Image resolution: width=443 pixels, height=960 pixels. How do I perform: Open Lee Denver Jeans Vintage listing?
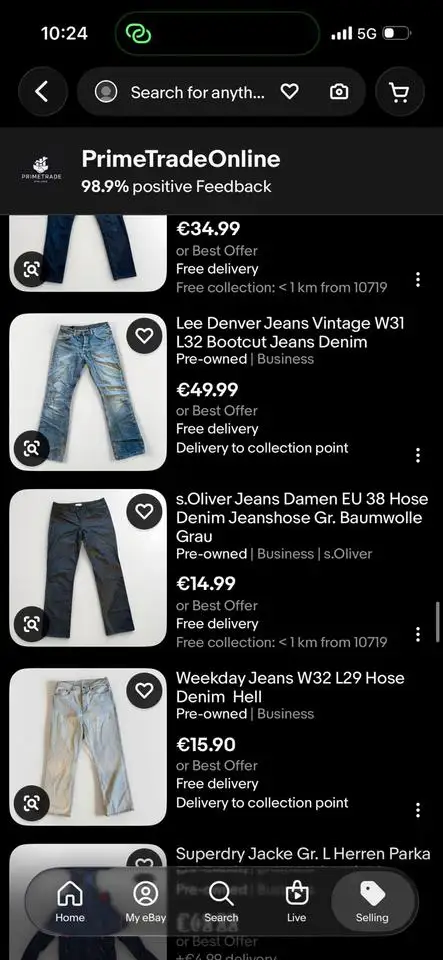290,332
